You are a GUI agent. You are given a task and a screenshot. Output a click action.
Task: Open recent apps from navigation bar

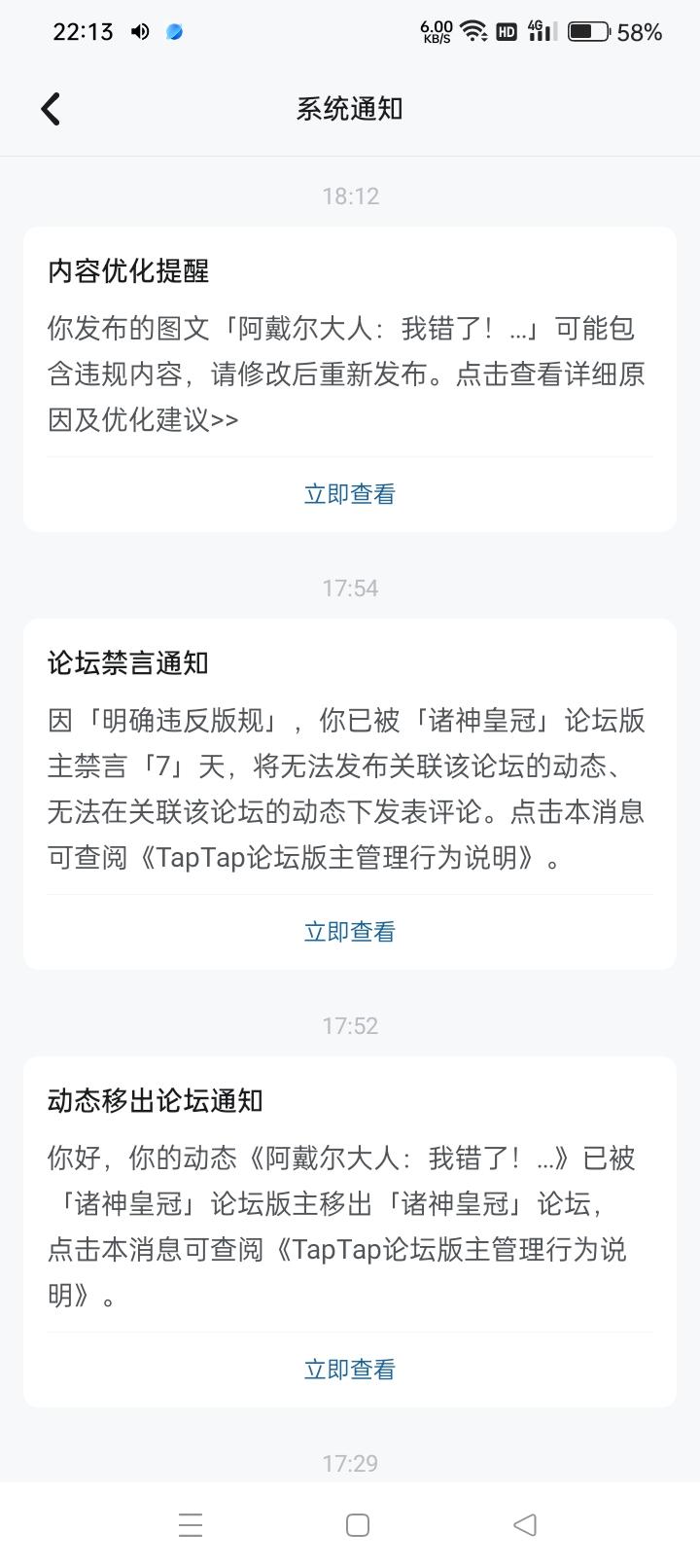coord(191,1525)
